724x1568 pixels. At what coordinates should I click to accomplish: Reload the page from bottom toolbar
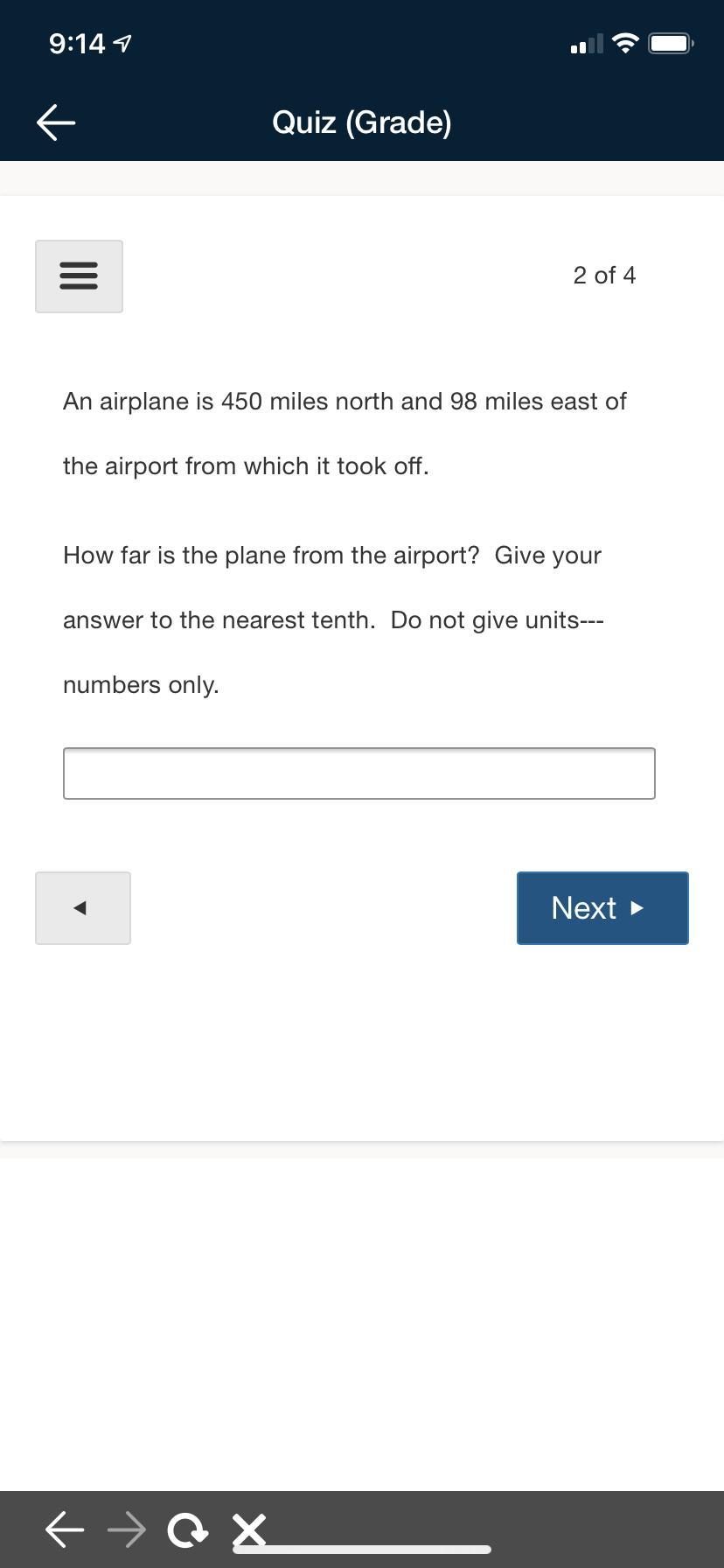188,1530
